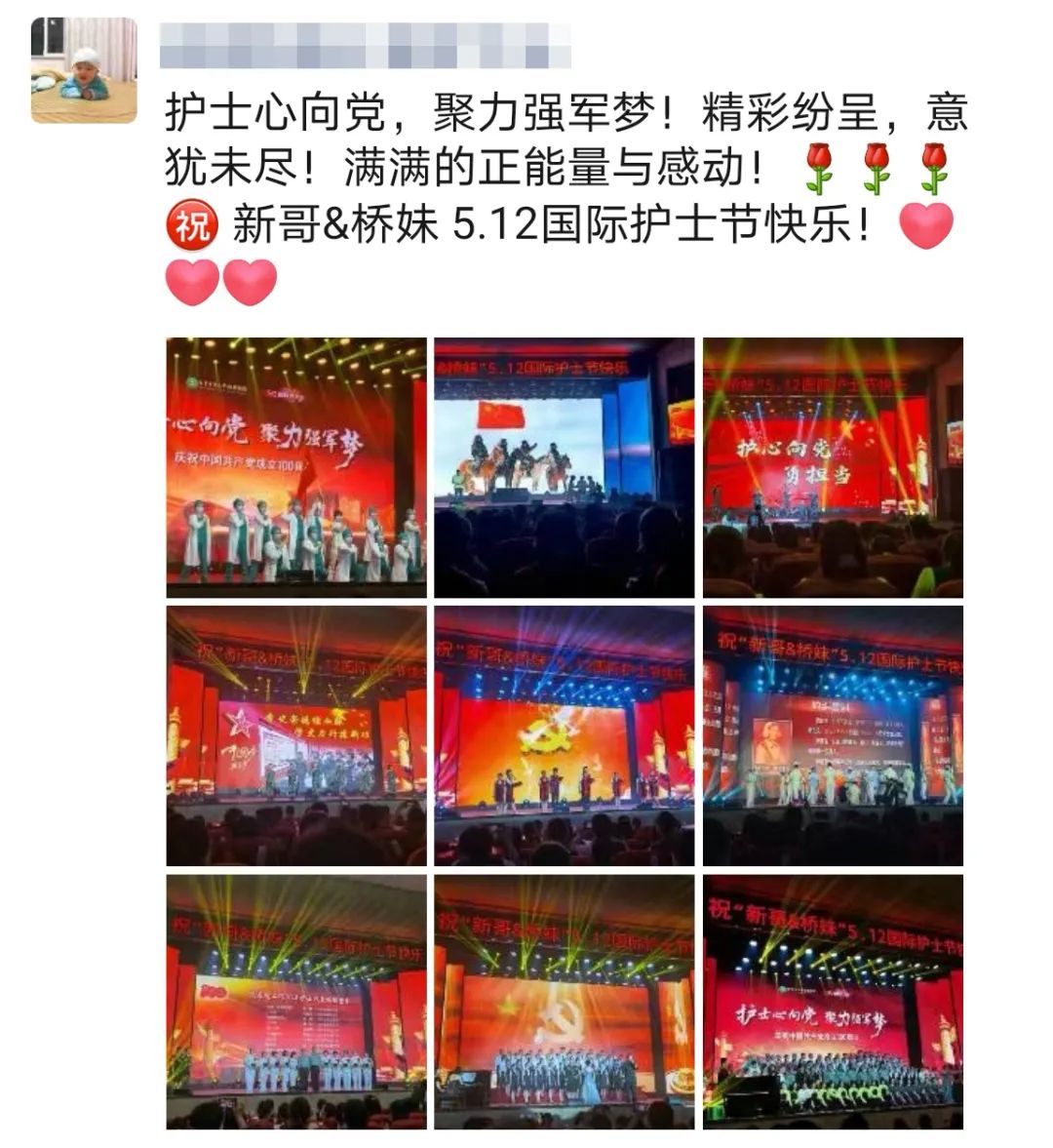The width and height of the screenshot is (1053, 1148).
Task: Tap the blurred poster name link
Action: pos(366,43)
